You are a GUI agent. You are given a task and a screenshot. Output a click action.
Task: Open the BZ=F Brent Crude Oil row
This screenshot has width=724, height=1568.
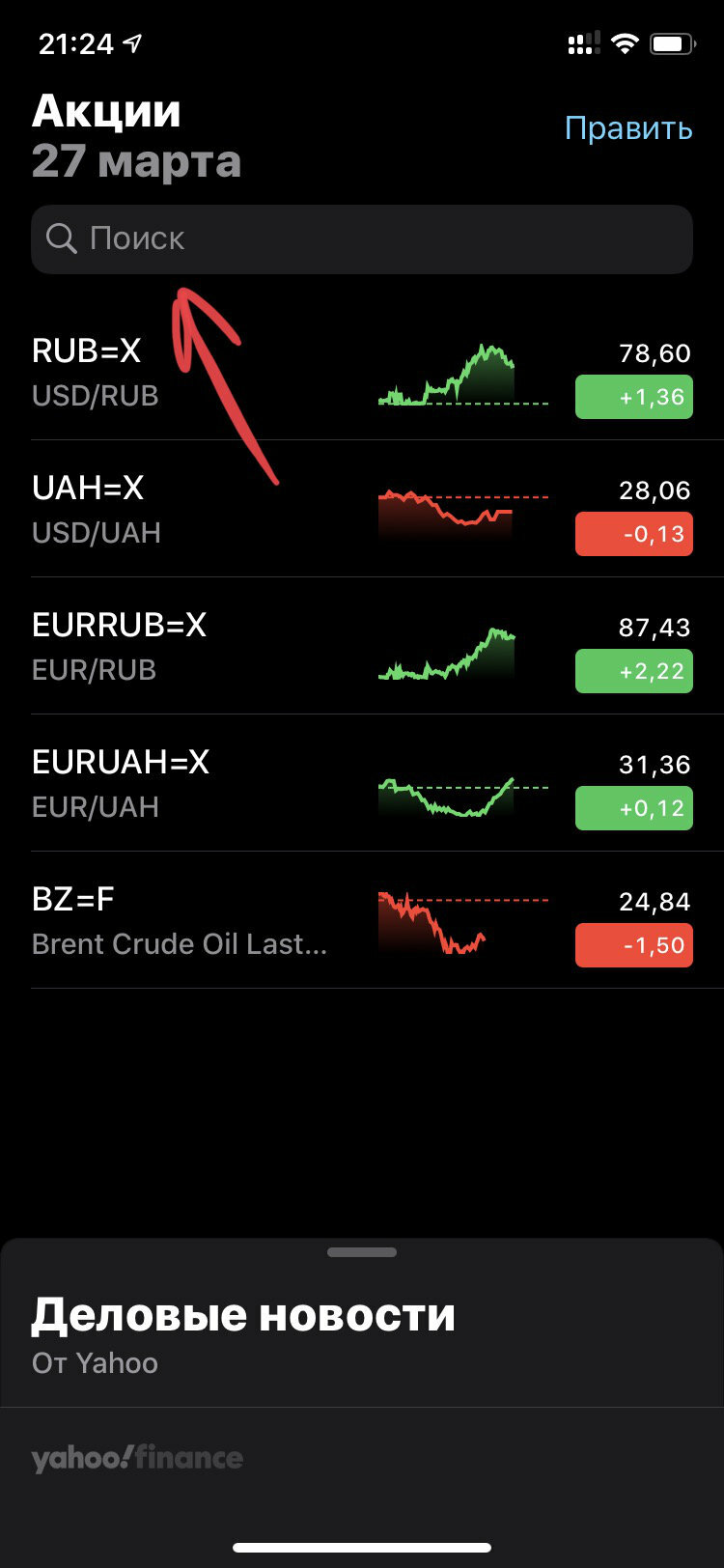362,921
